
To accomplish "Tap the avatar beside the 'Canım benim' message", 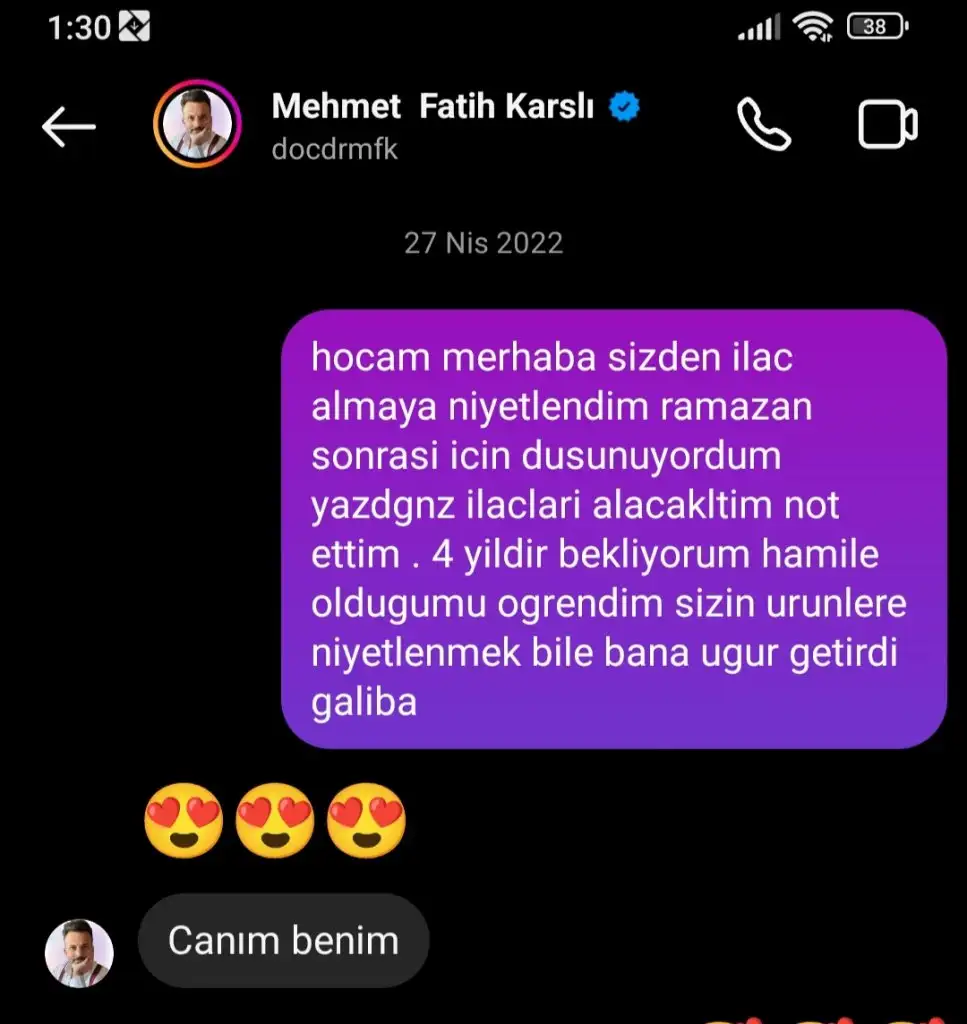I will [x=80, y=953].
